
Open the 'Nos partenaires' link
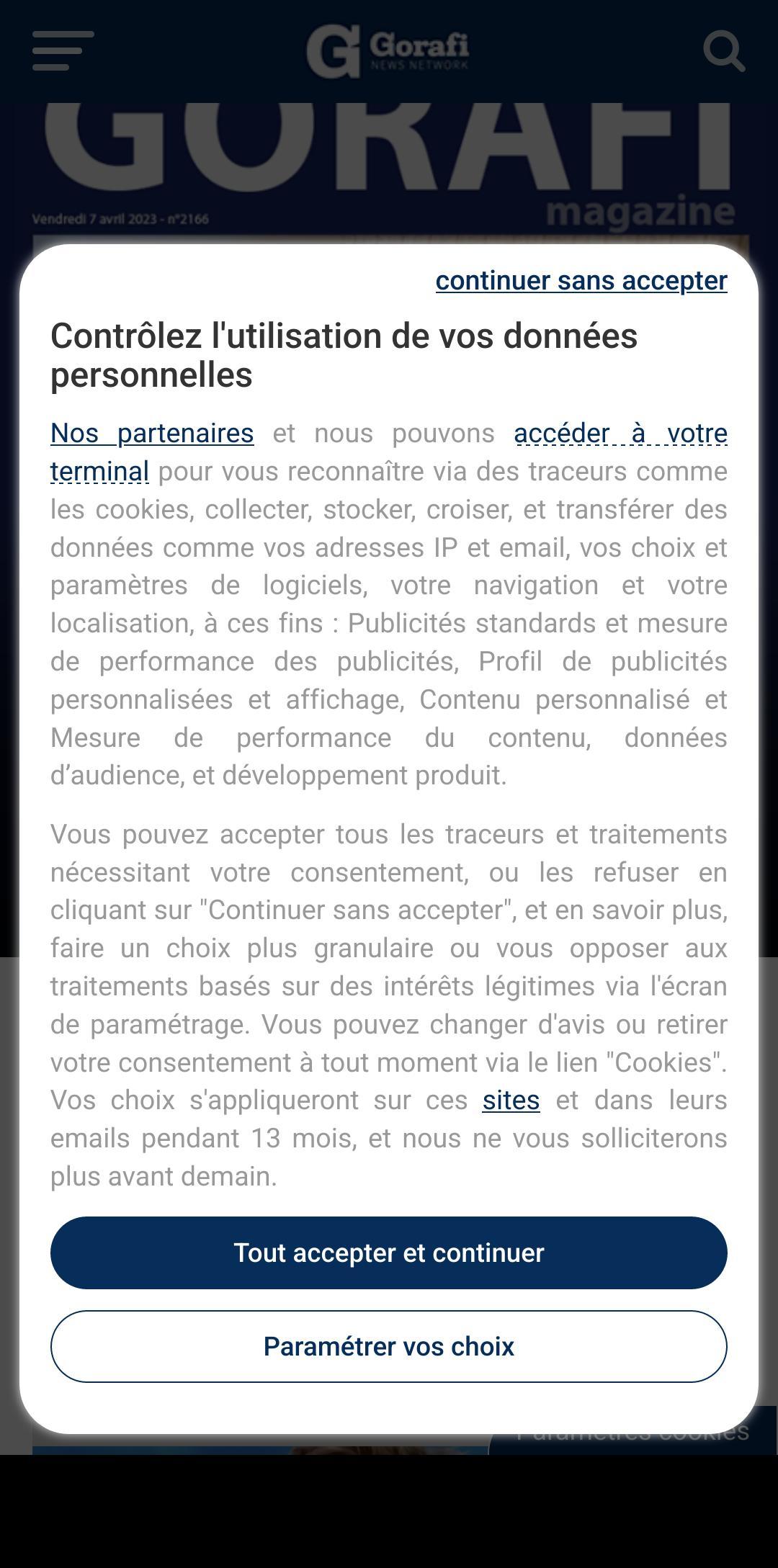[x=151, y=433]
